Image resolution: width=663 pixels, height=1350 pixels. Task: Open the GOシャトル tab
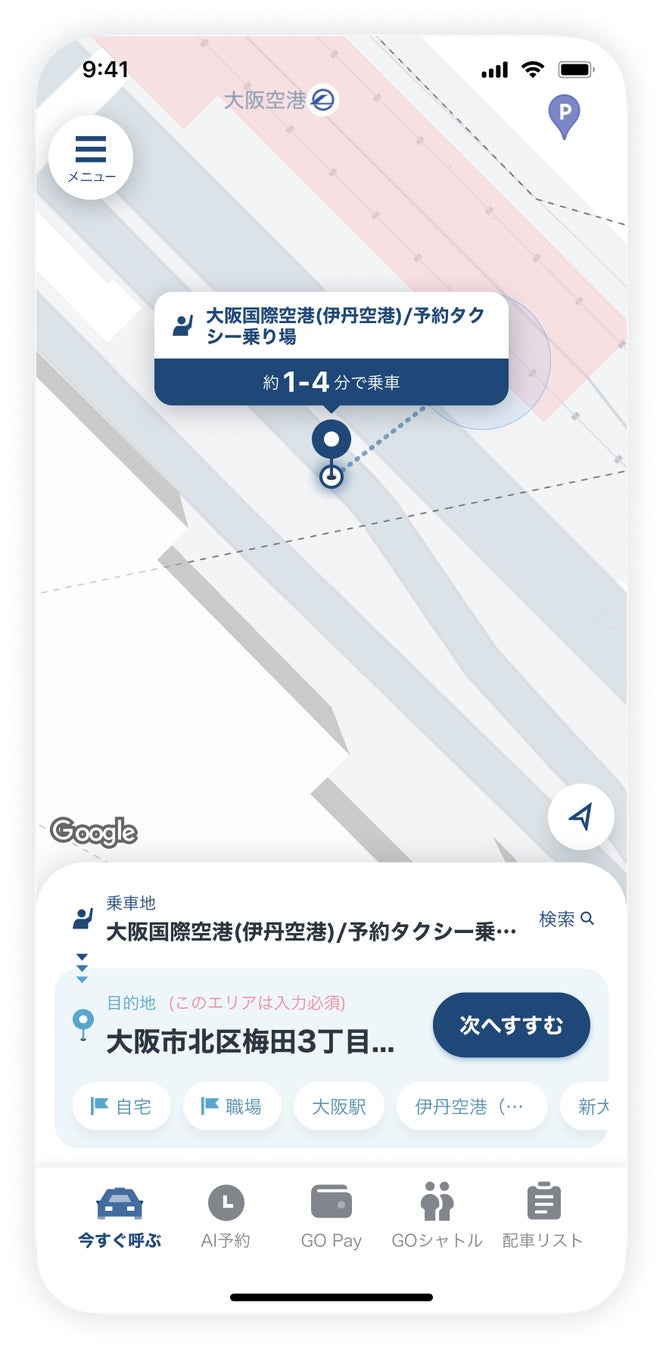point(437,1217)
